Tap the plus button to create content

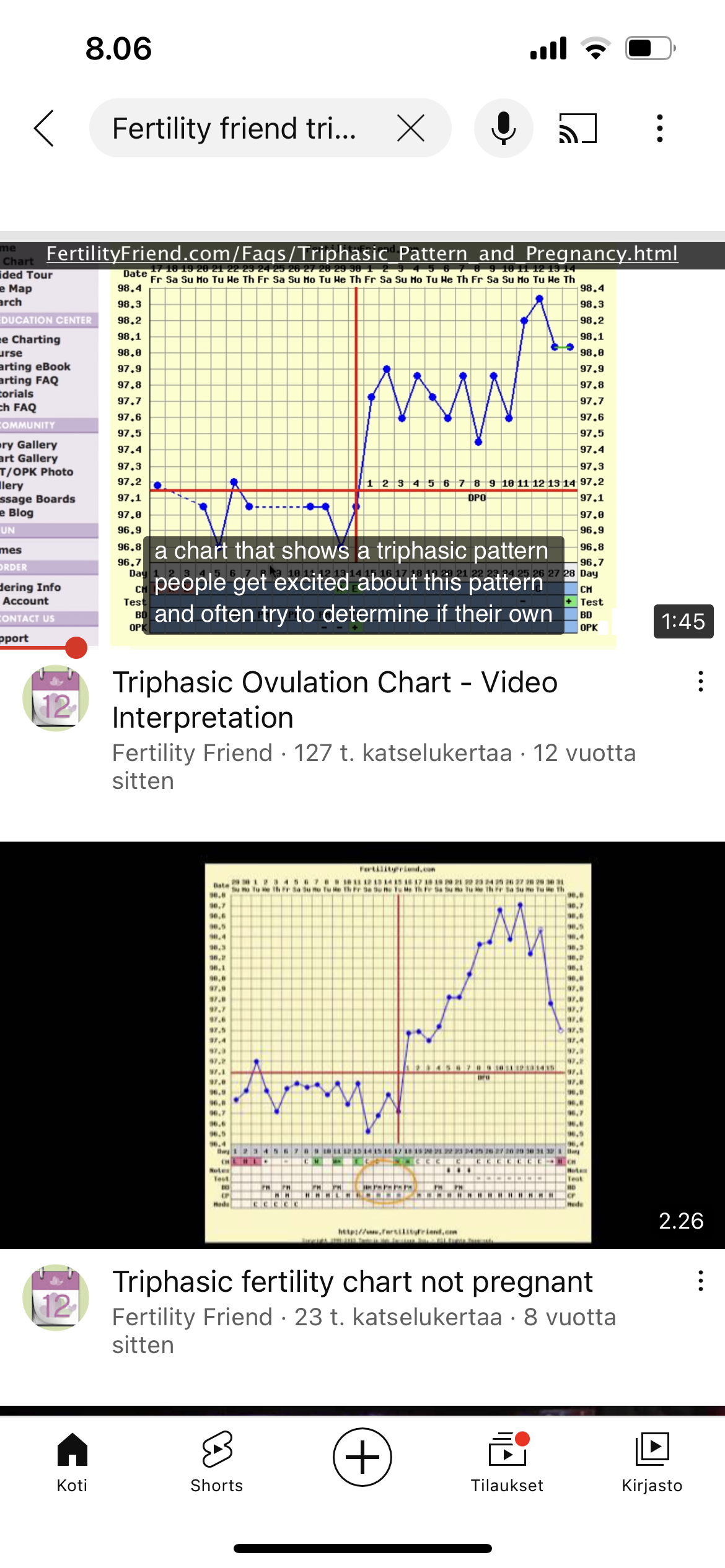(x=362, y=1457)
